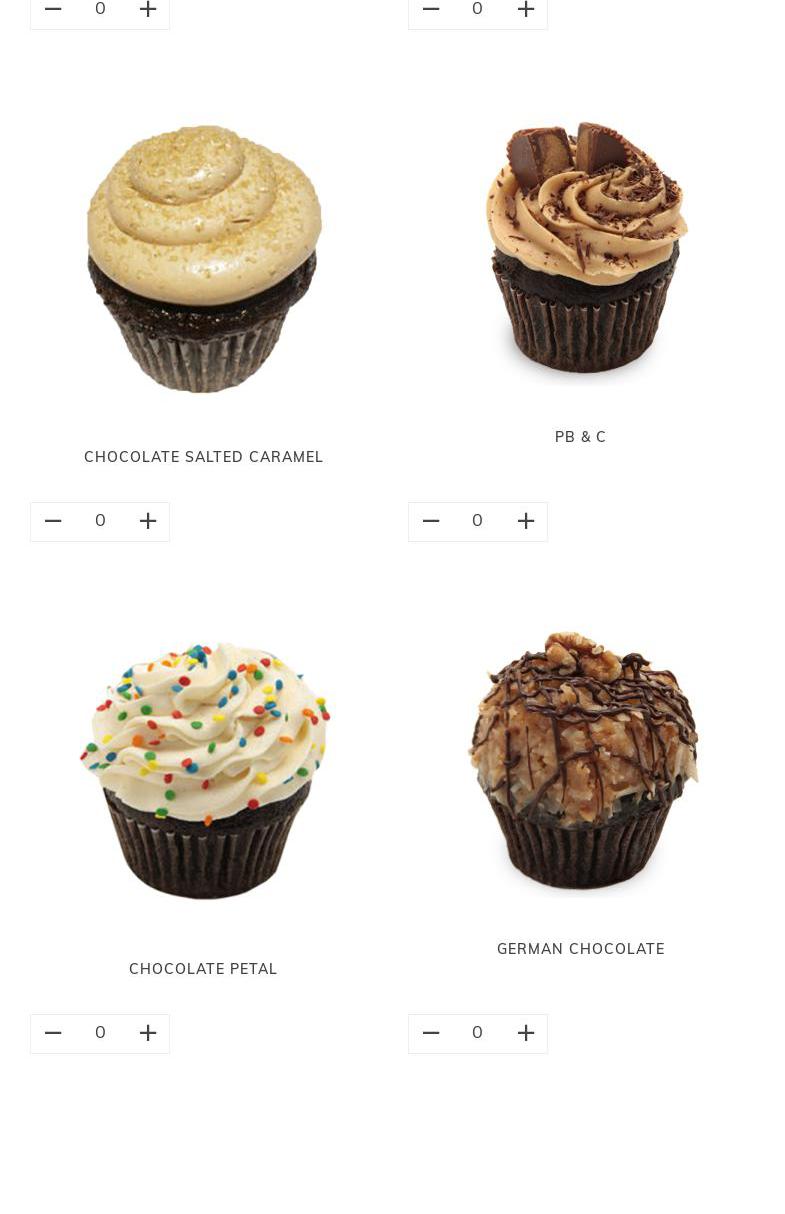Decrease Chocolate Salted Caramel quantity
785x1214 pixels.
click(53, 521)
